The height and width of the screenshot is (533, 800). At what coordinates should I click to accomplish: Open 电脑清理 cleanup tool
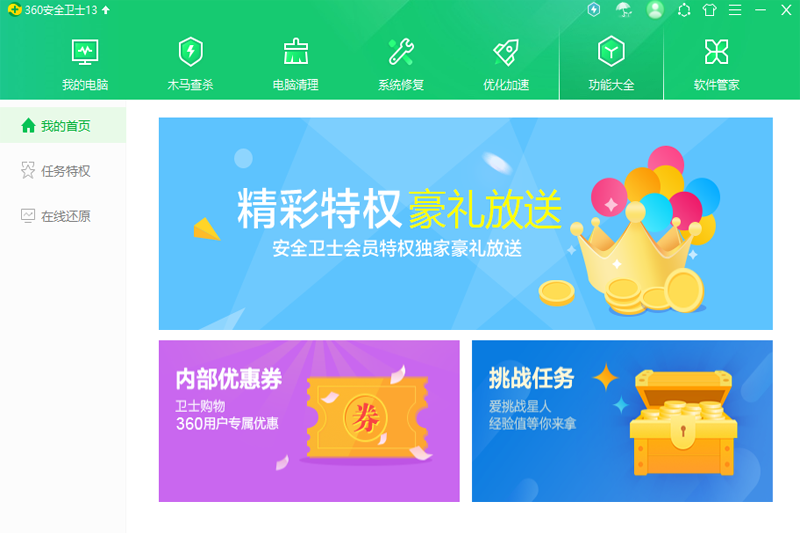(295, 64)
